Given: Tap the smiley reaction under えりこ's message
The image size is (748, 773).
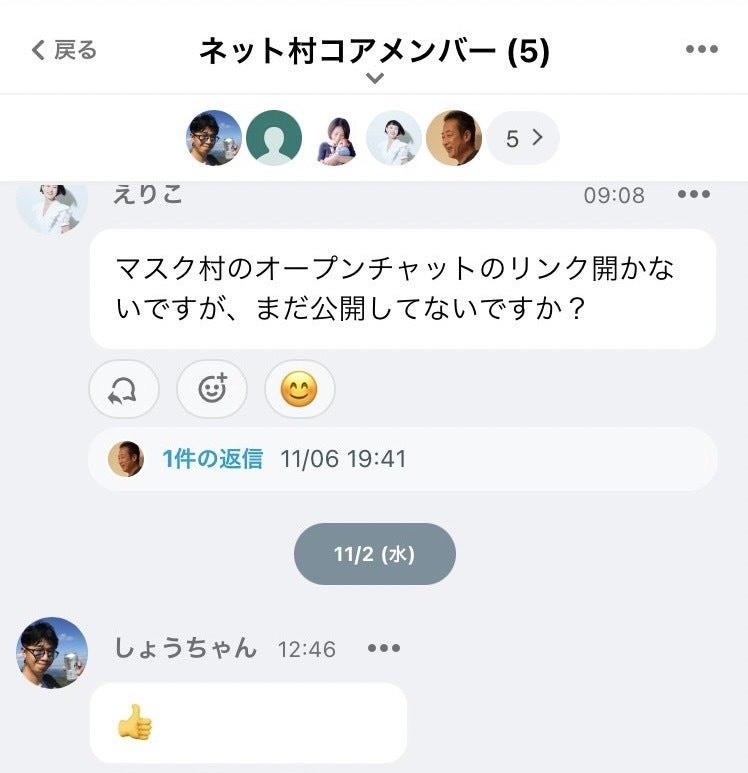Looking at the screenshot, I should coord(299,390).
